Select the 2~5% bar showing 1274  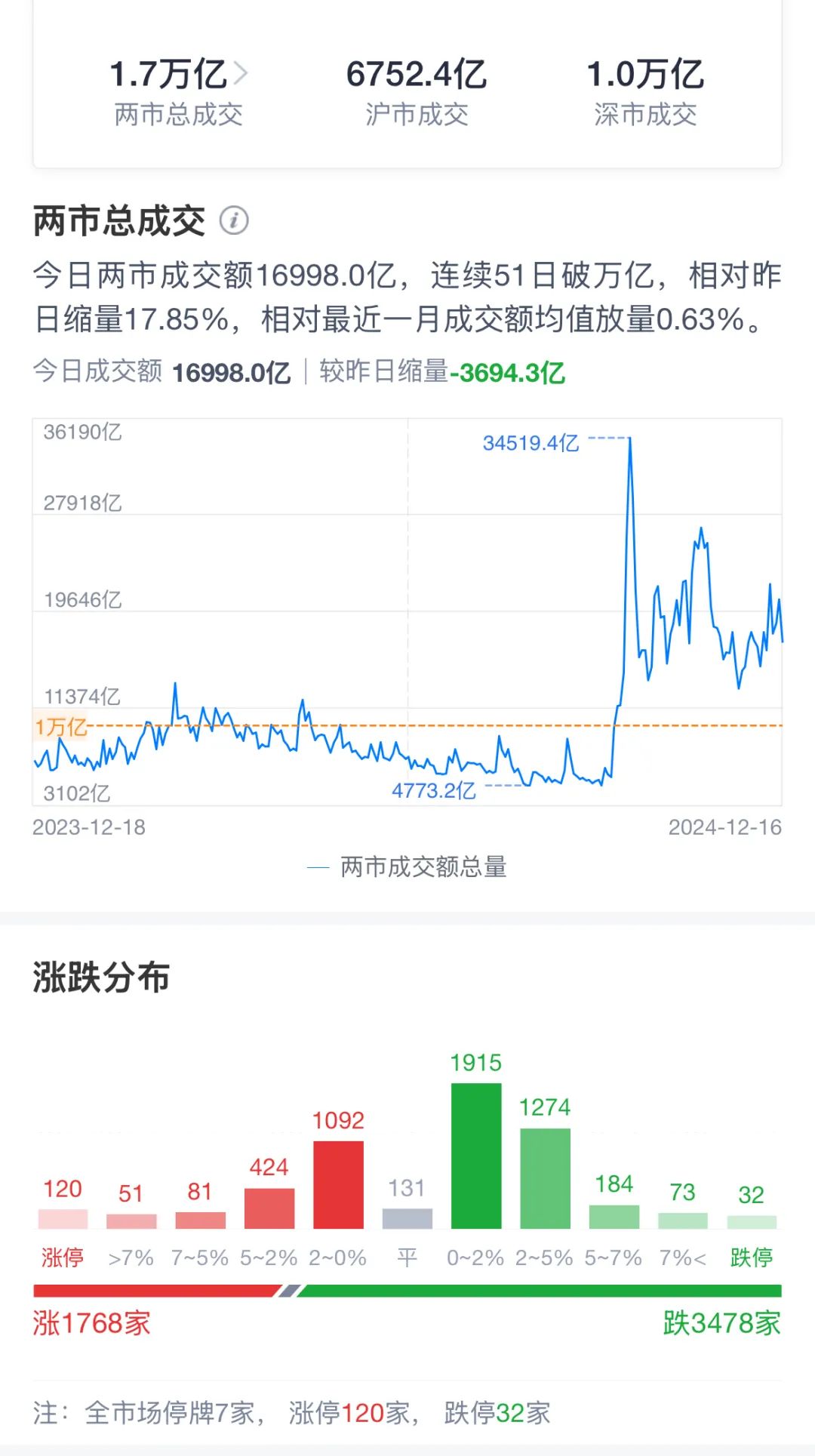pyautogui.click(x=545, y=1178)
